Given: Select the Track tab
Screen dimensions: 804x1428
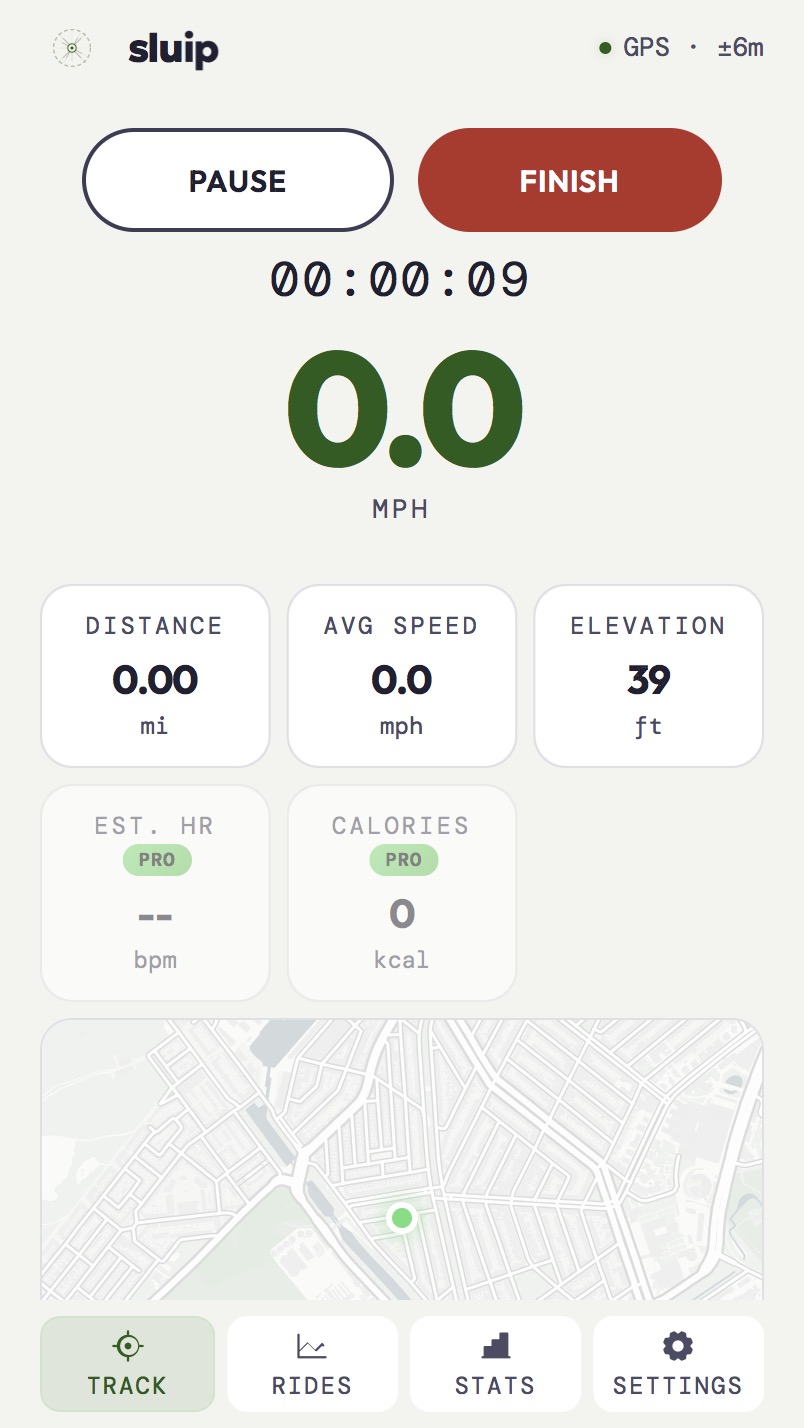Looking at the screenshot, I should [127, 1363].
